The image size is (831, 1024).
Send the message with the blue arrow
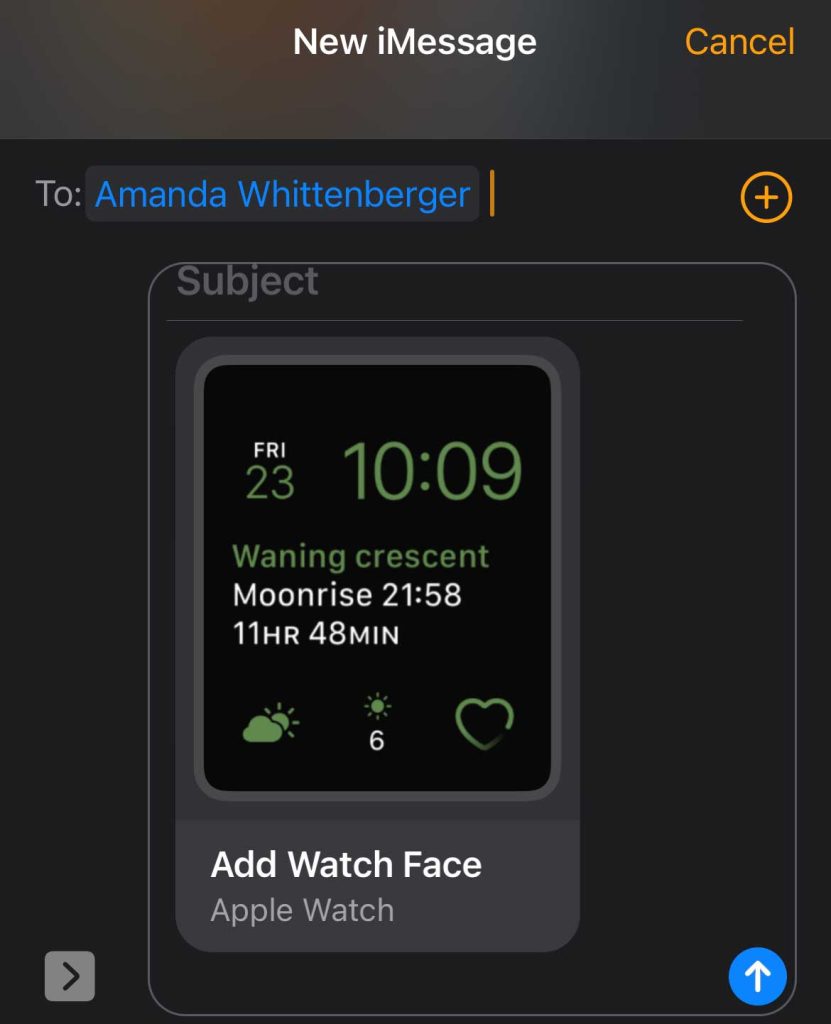pos(757,975)
